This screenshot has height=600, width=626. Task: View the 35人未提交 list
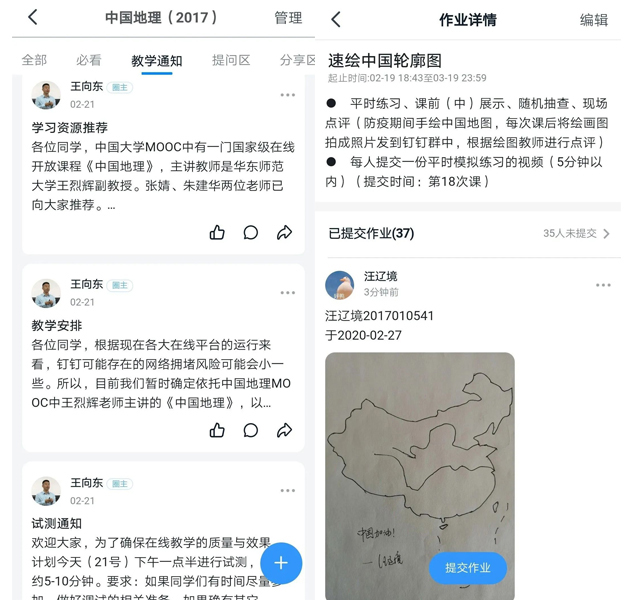click(x=577, y=233)
